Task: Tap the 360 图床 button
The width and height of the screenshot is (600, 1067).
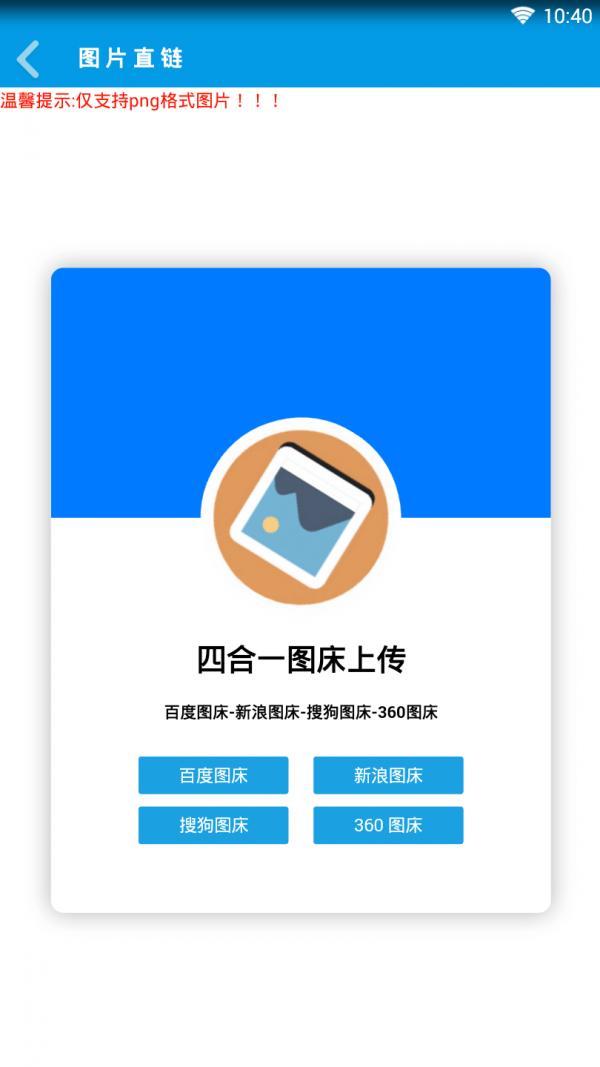Action: (x=388, y=825)
